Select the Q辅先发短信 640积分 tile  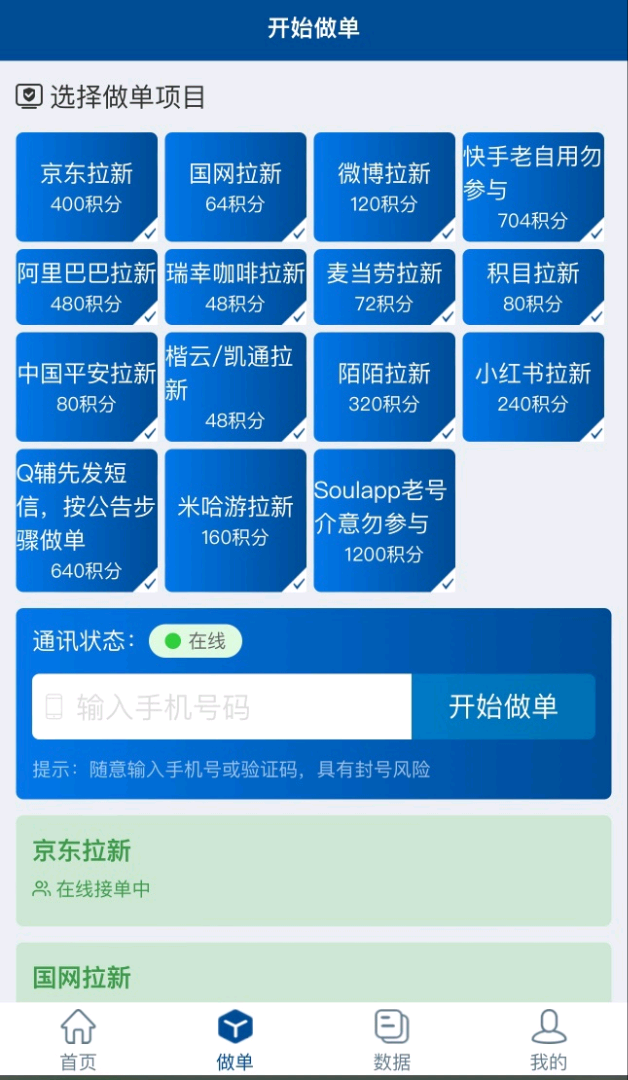(87, 520)
